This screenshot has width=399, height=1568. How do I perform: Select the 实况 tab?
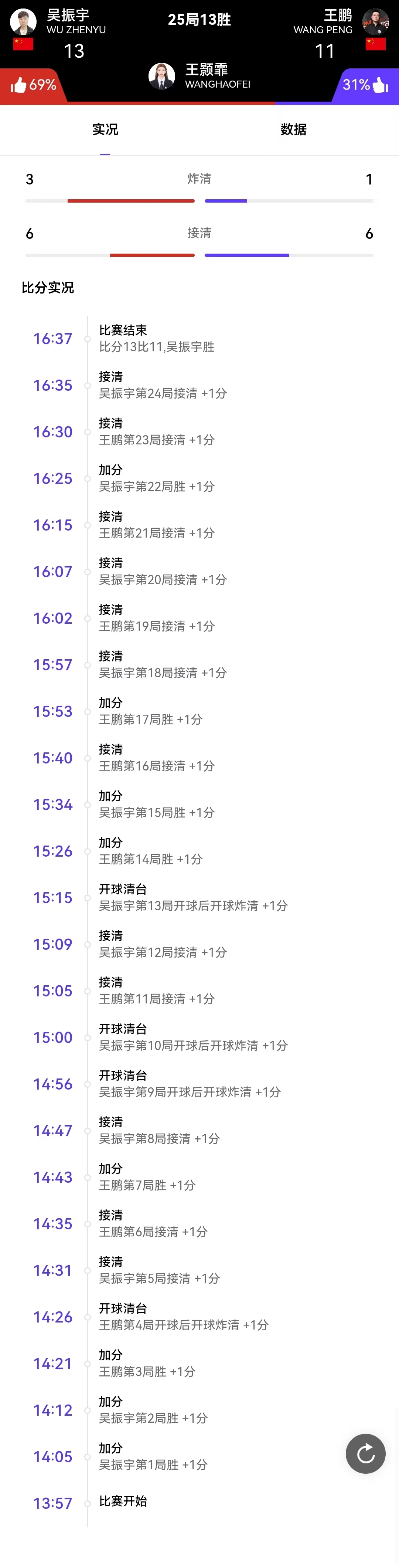click(x=105, y=130)
